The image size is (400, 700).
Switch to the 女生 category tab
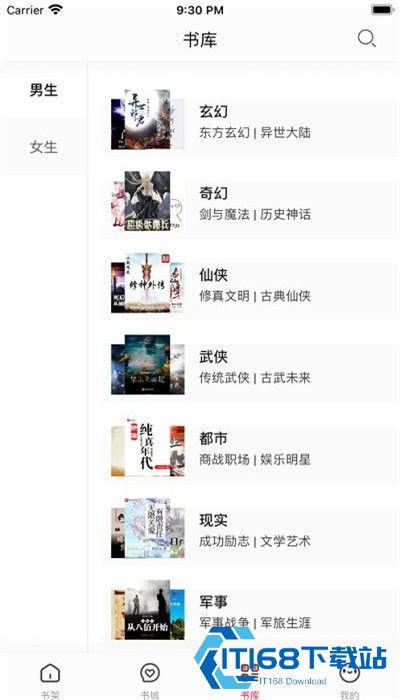[x=44, y=147]
